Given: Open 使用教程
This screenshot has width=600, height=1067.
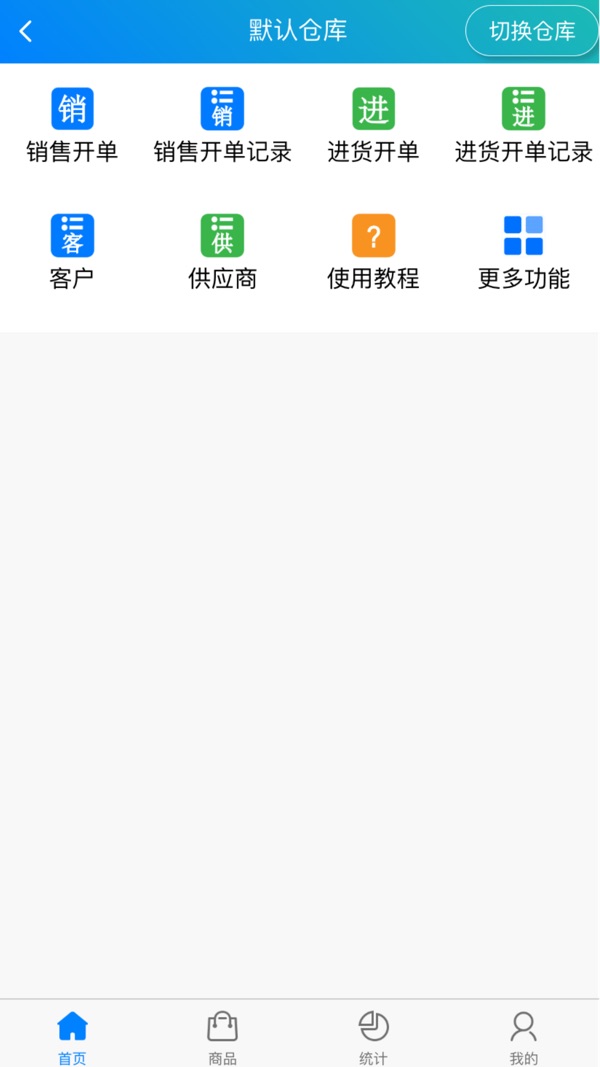Looking at the screenshot, I should coord(373,252).
